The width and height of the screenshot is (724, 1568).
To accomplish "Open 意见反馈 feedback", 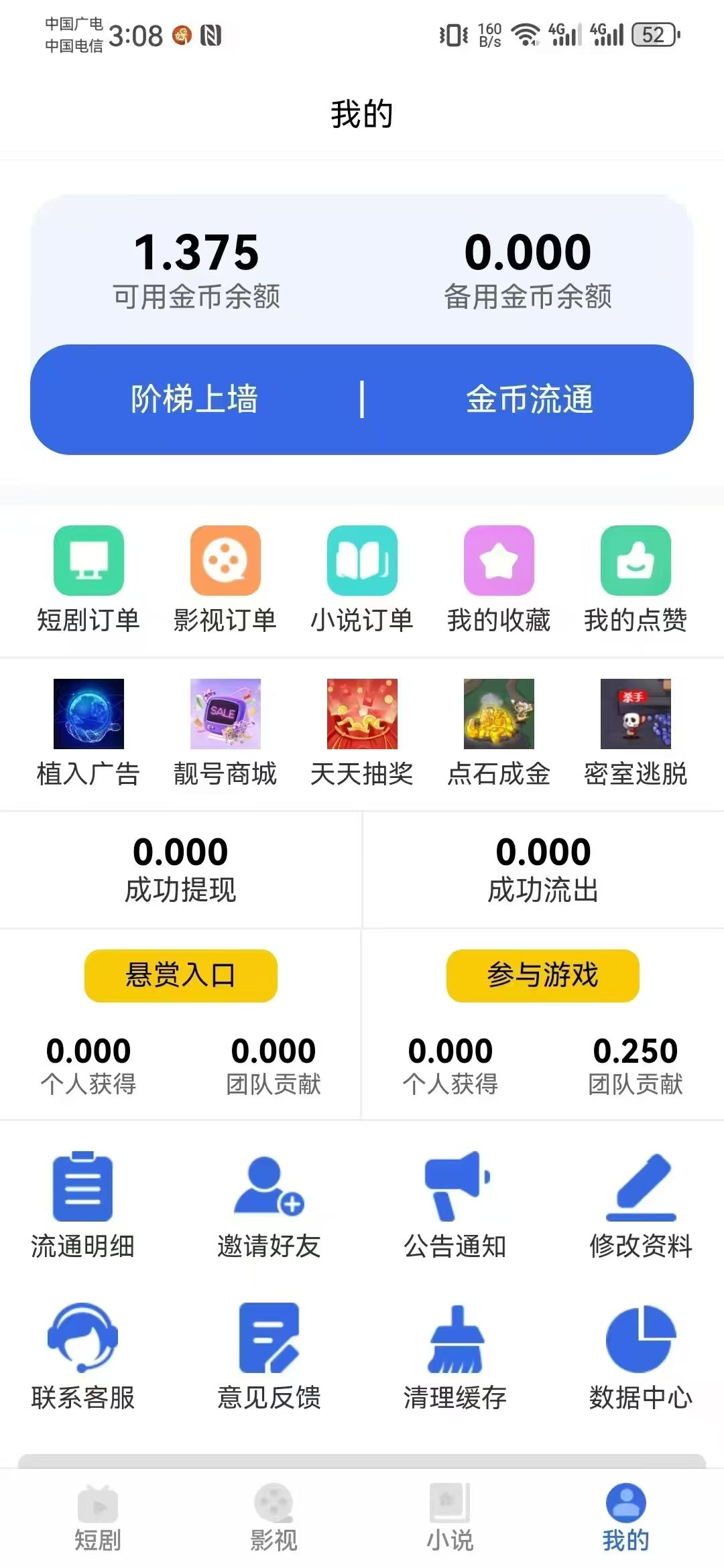I will (x=269, y=1360).
